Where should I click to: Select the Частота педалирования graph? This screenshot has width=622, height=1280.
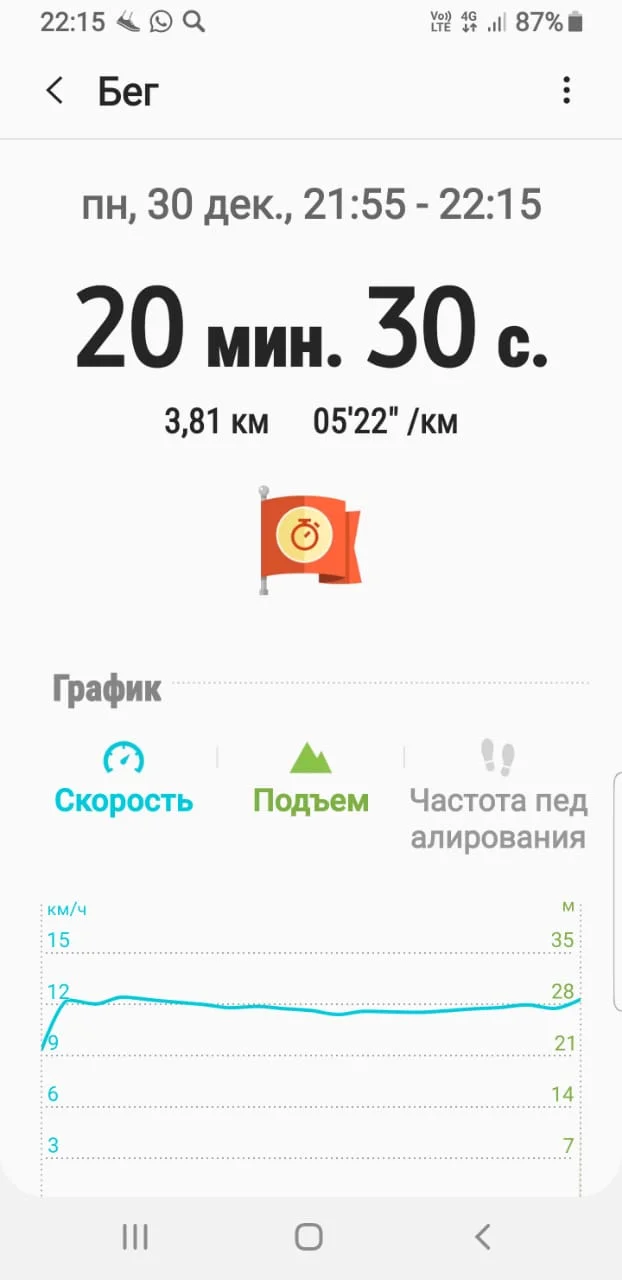(x=498, y=796)
